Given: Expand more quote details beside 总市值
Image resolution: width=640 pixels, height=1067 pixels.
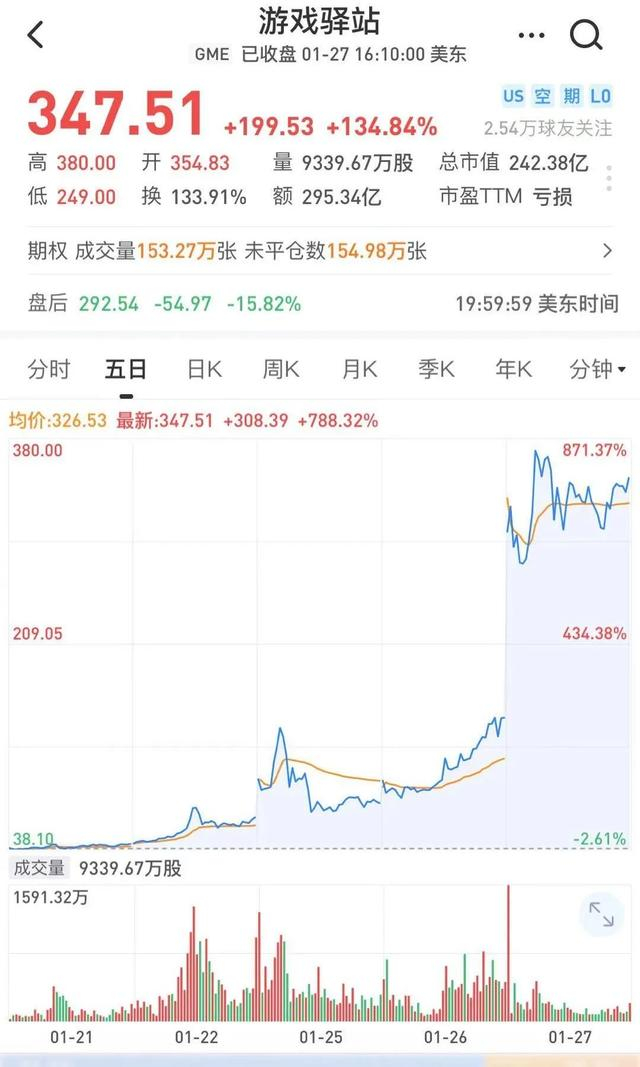Looking at the screenshot, I should pyautogui.click(x=609, y=179).
